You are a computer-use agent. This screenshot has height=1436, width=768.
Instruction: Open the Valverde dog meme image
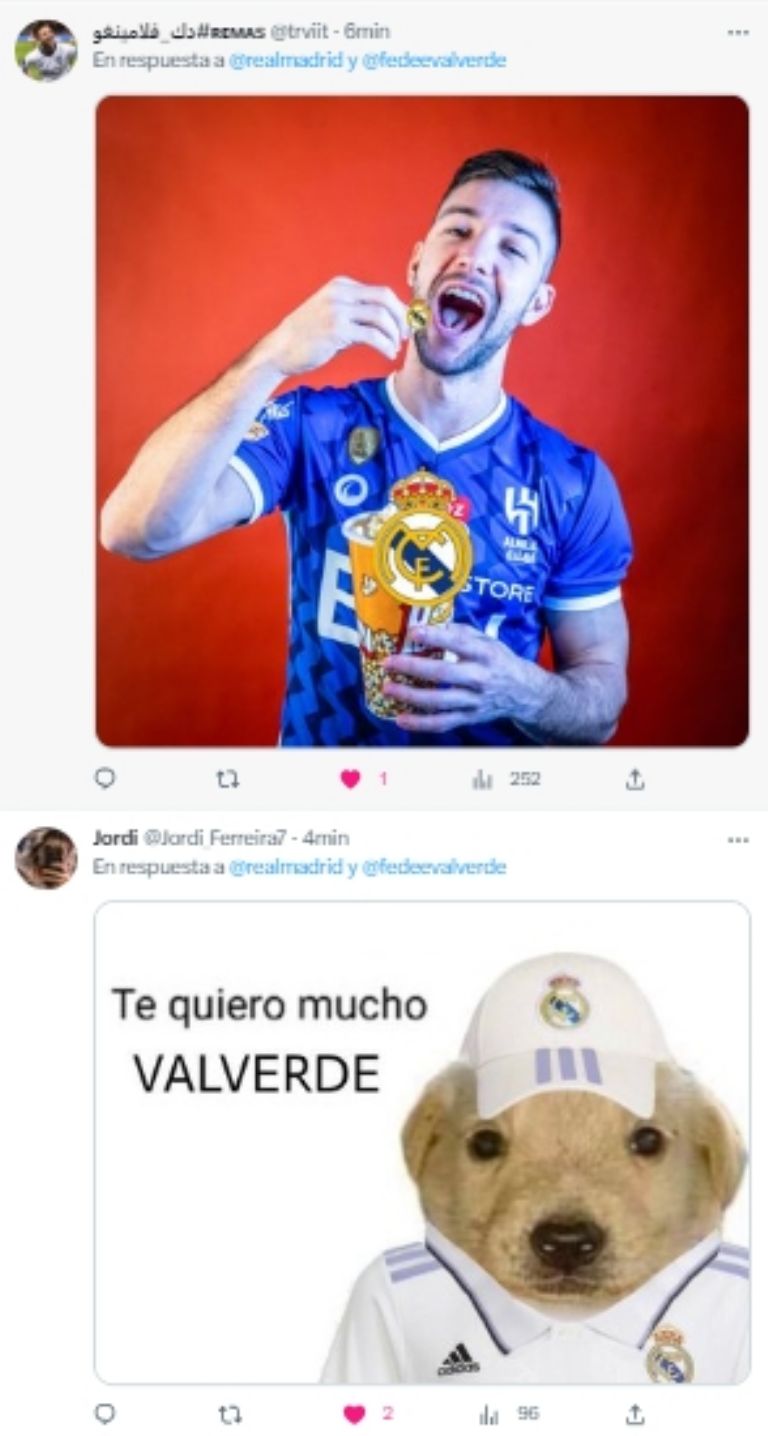(422, 1140)
